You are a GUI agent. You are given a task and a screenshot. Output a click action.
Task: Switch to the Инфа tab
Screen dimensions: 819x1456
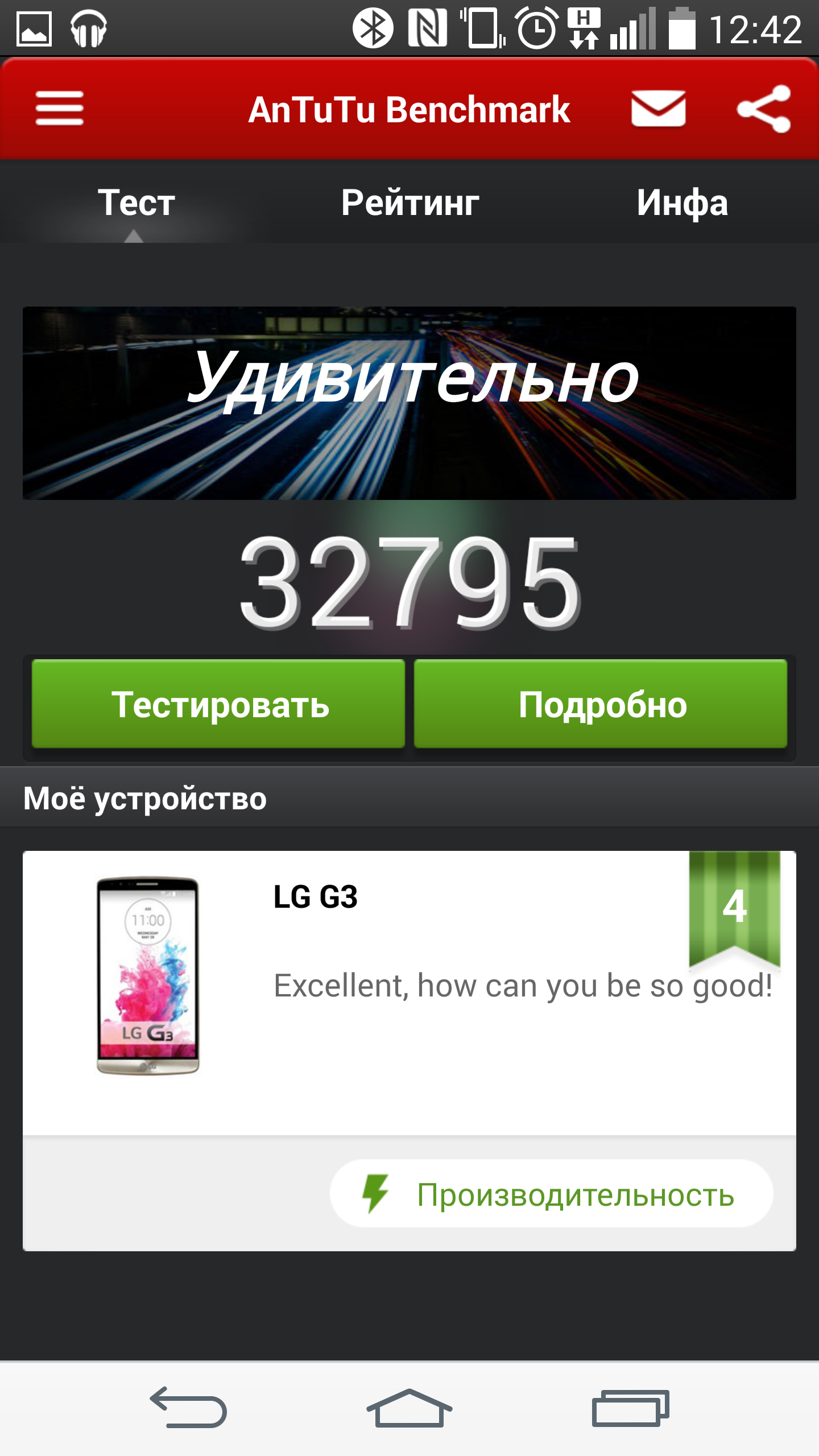coord(682,203)
